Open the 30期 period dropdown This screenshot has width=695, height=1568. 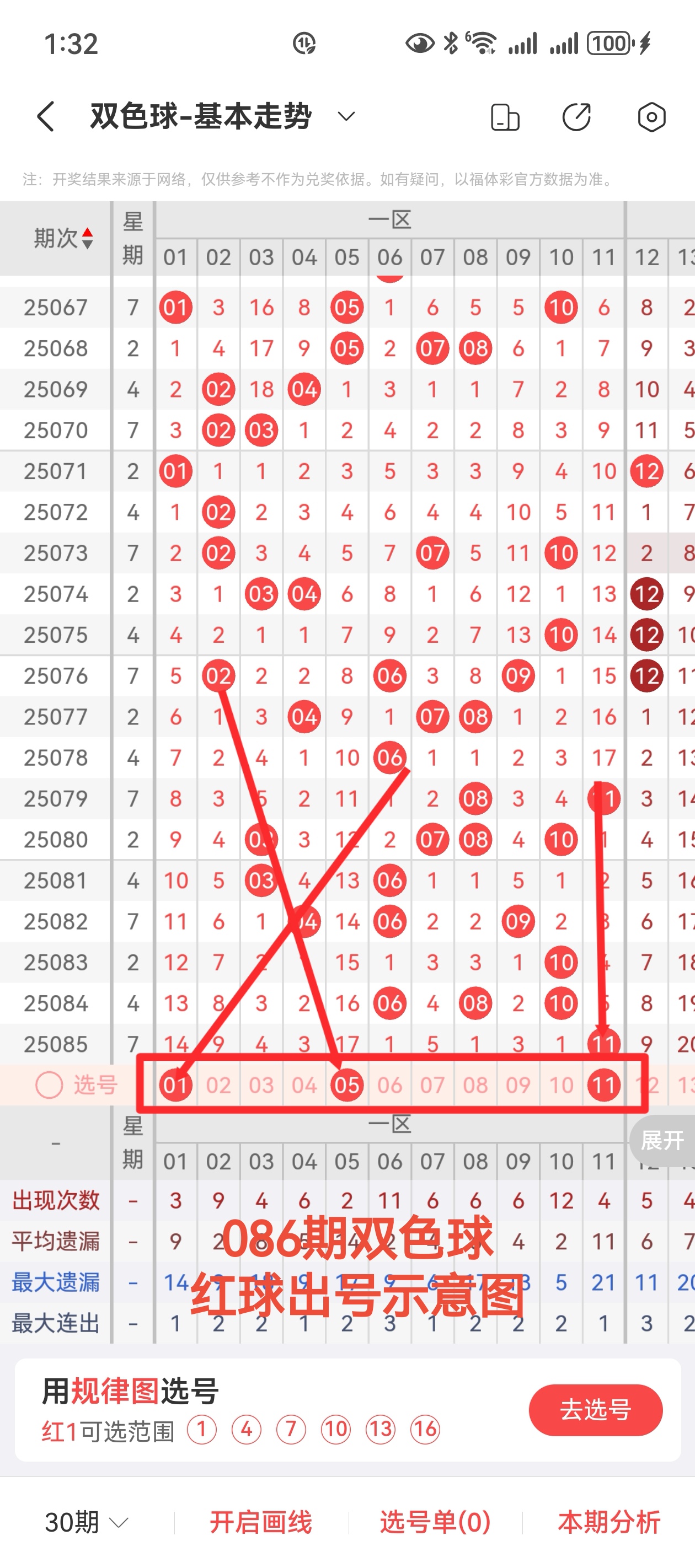(x=87, y=1522)
